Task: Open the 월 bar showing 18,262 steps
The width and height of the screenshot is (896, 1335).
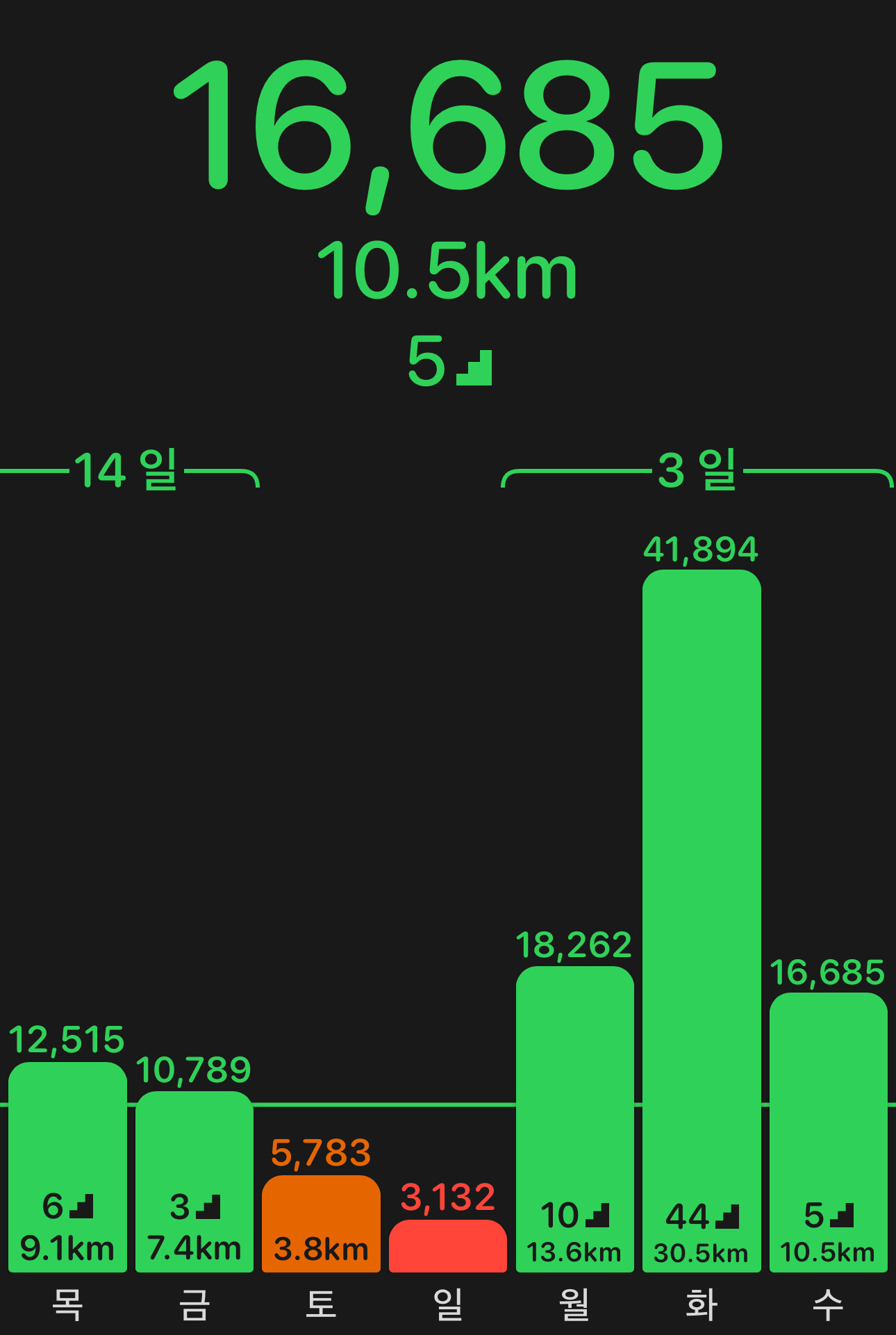Action: coord(575,1119)
